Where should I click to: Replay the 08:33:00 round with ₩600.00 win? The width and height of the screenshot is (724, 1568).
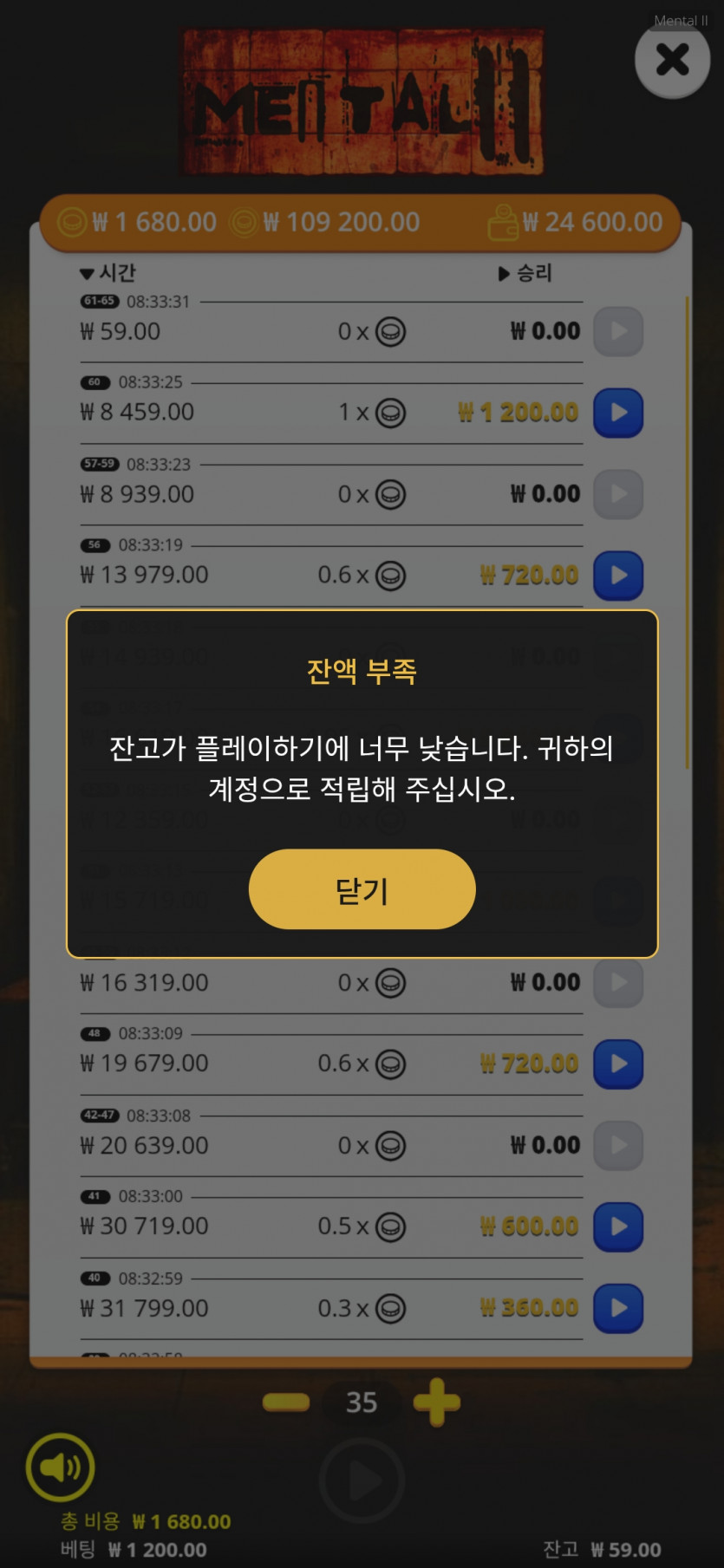coord(618,1226)
